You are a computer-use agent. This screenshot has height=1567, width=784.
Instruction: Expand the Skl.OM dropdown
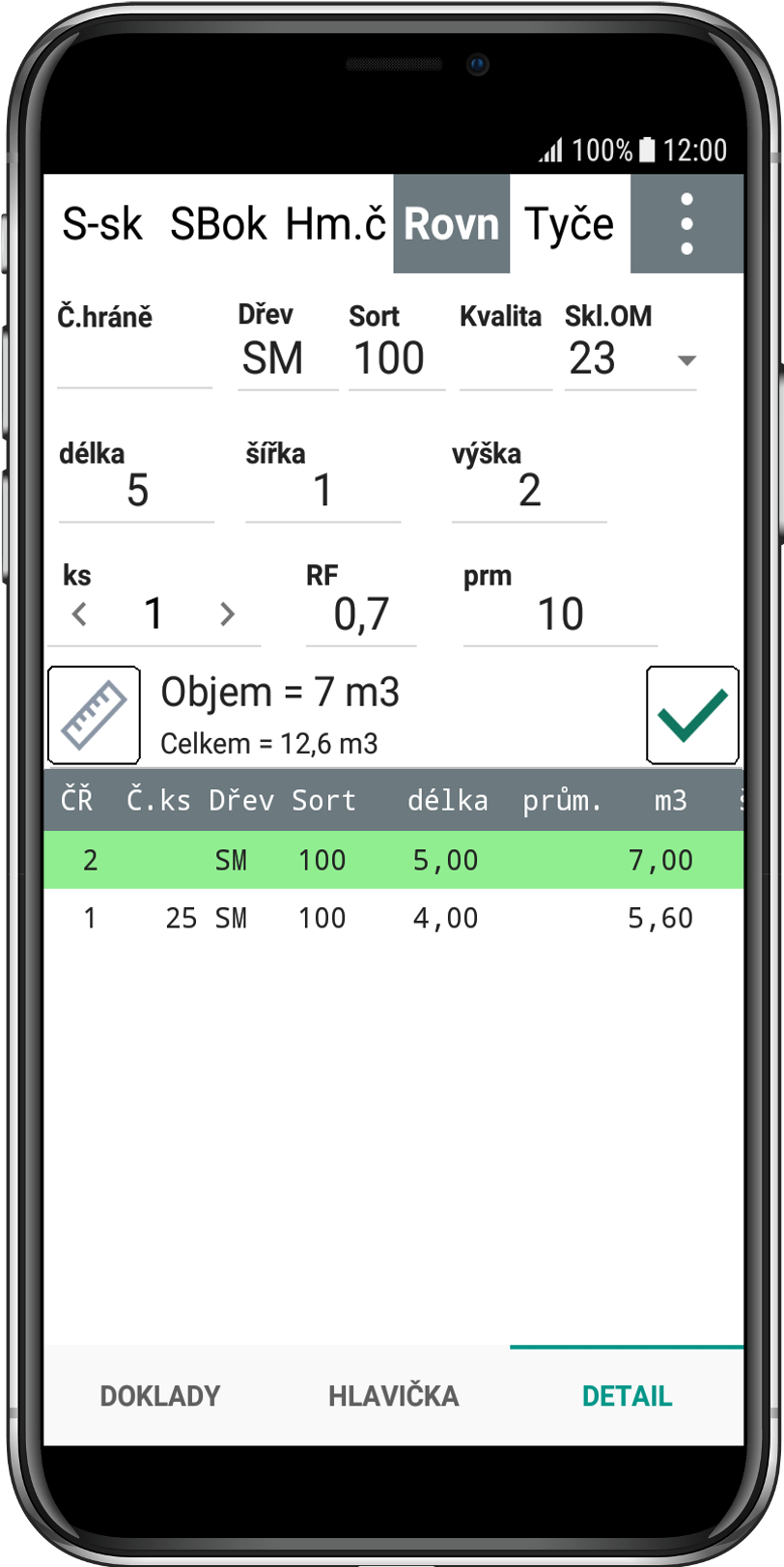pos(686,360)
